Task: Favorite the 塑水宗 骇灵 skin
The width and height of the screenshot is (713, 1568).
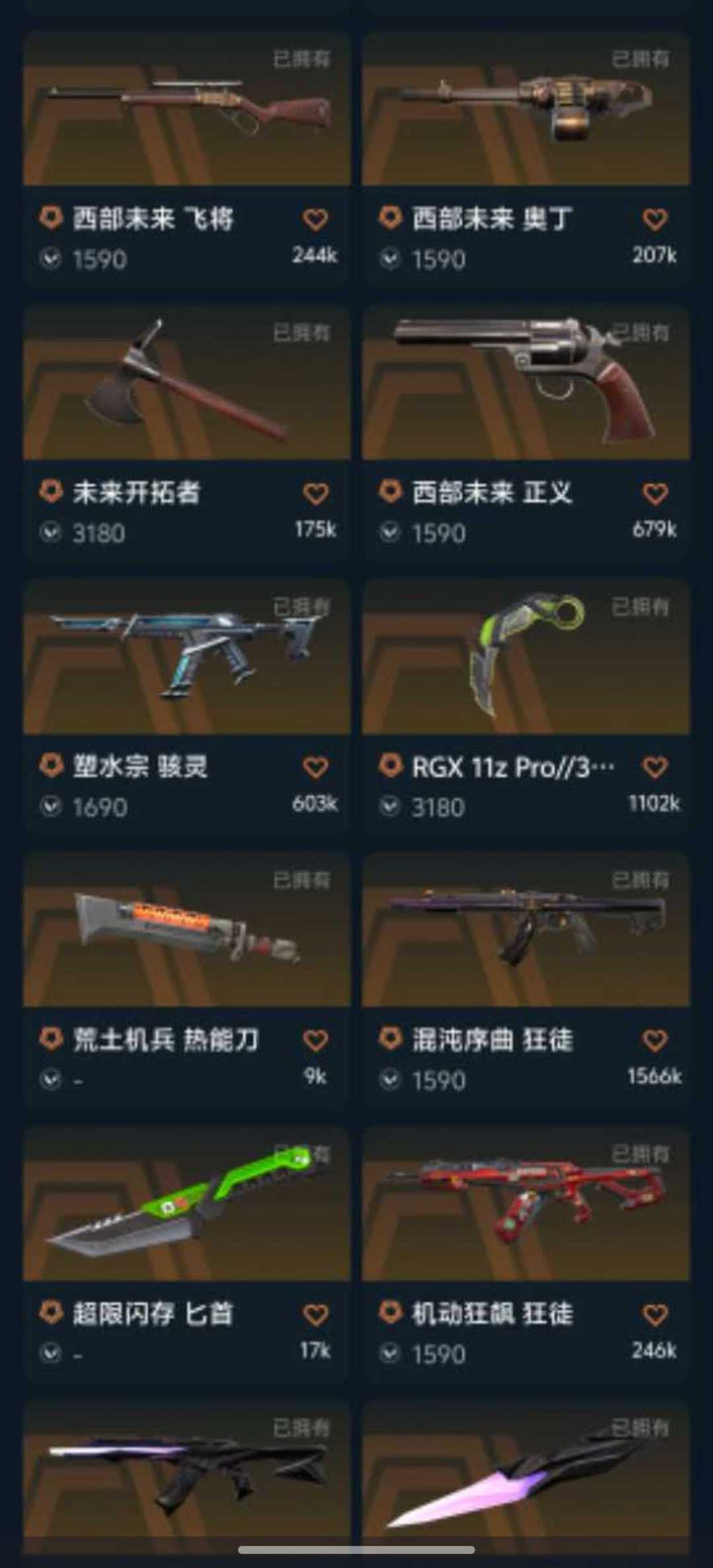Action: (x=315, y=767)
